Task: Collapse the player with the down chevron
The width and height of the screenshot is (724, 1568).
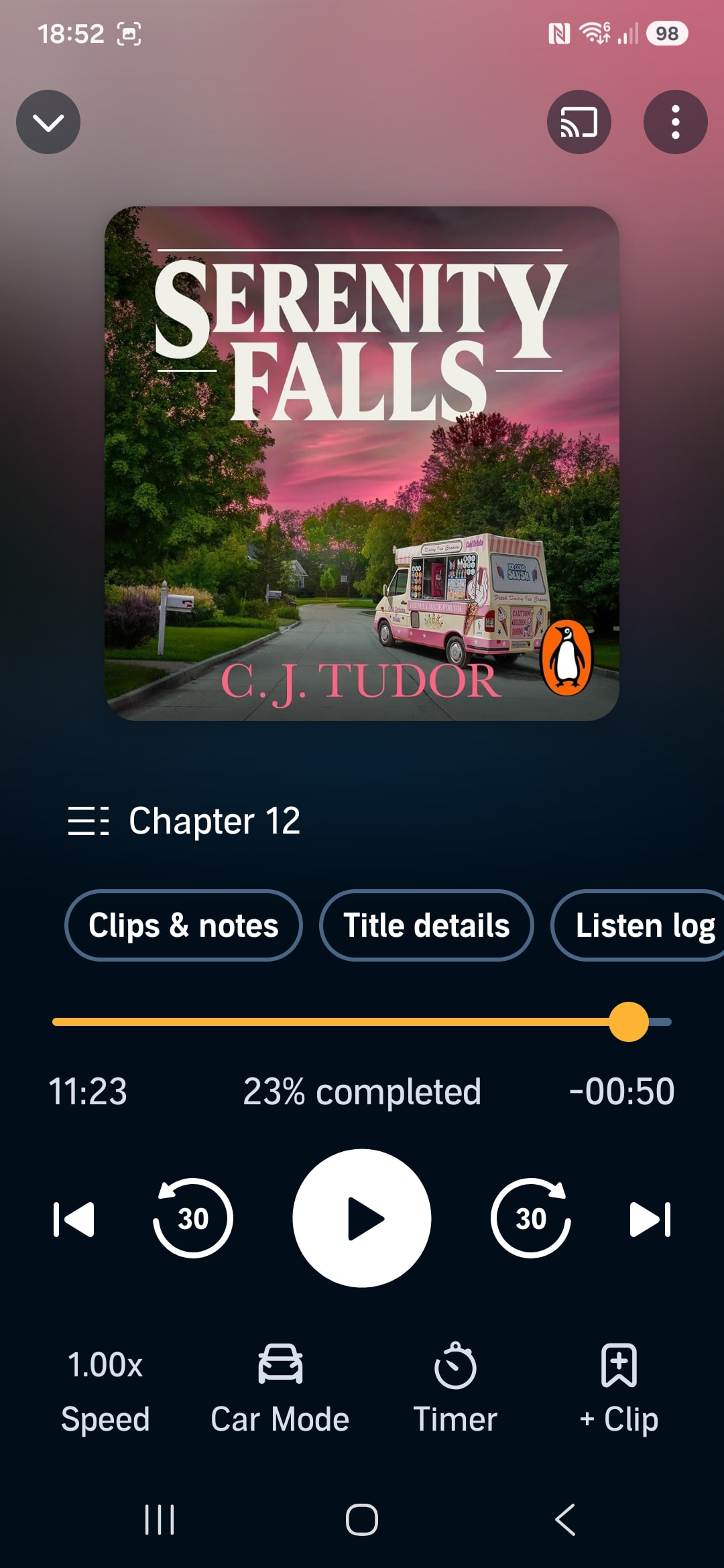Action: pos(48,122)
